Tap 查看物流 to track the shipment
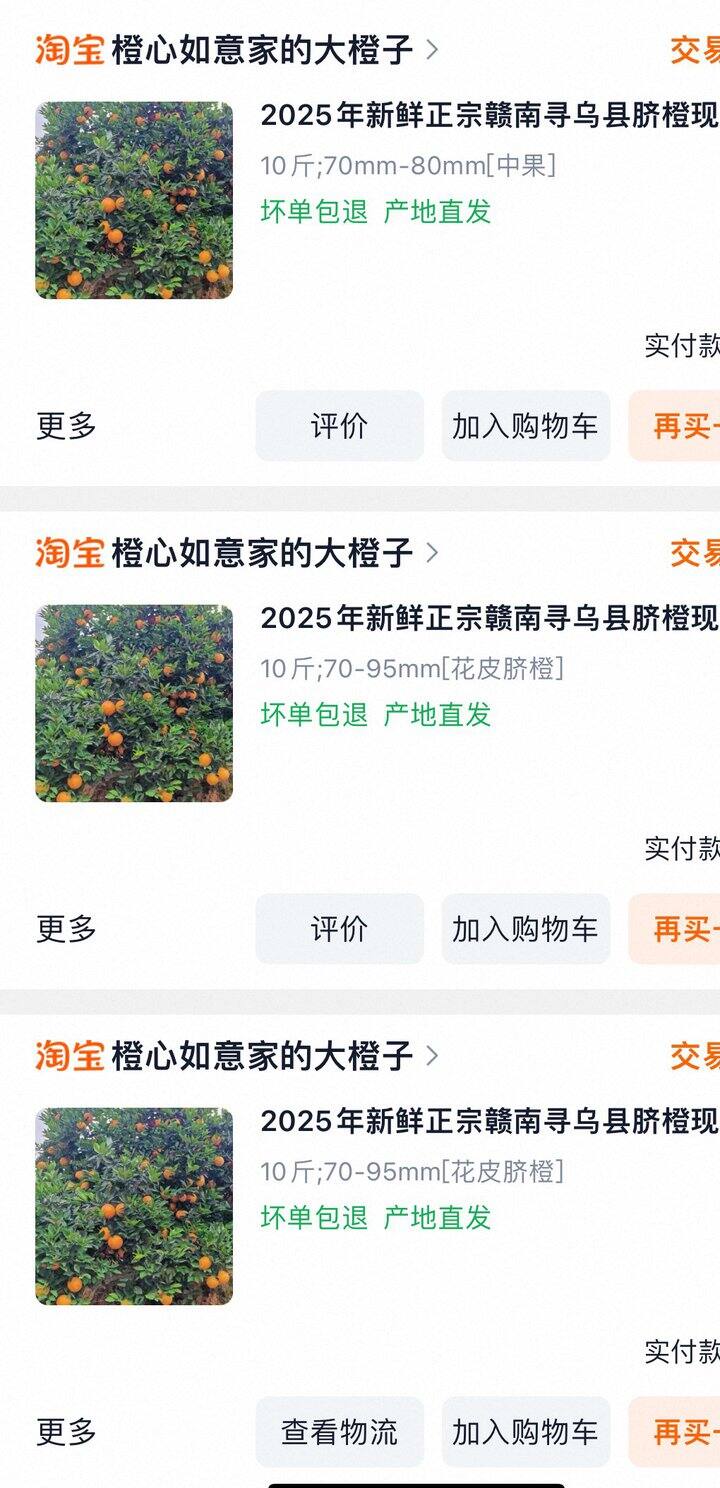The image size is (720, 1488). coord(339,1432)
